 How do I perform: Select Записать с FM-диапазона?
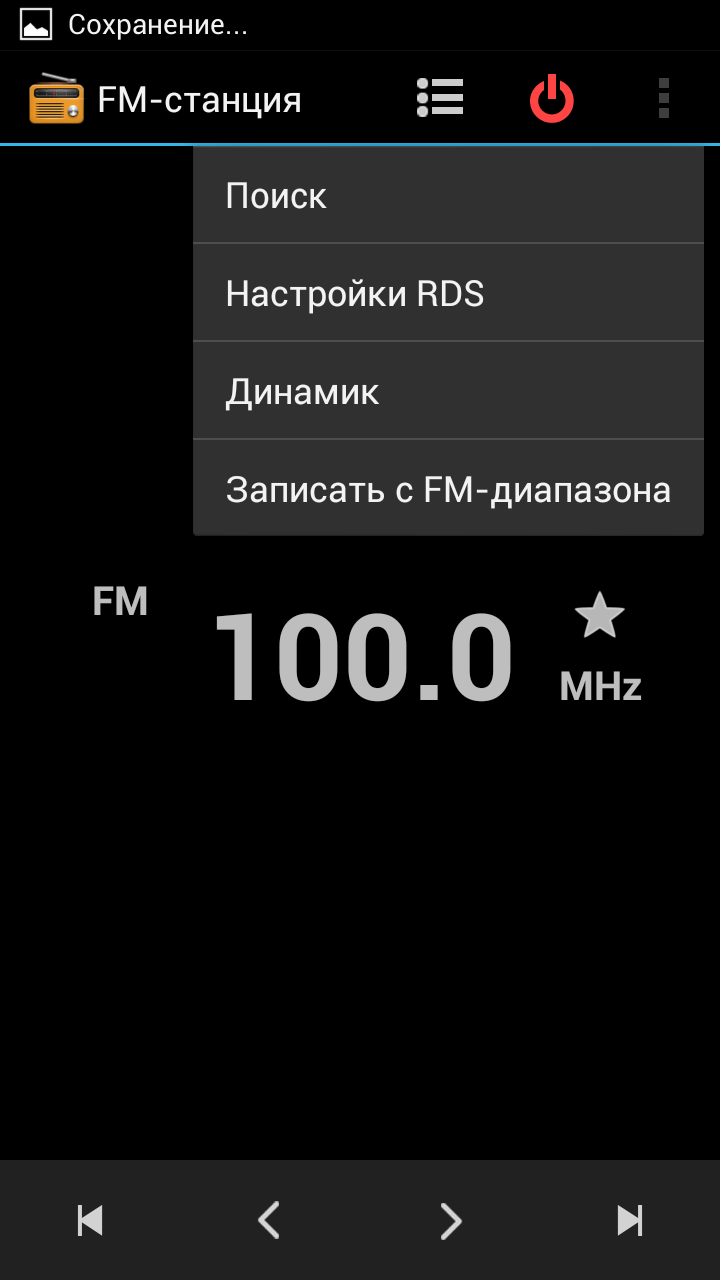[x=448, y=489]
